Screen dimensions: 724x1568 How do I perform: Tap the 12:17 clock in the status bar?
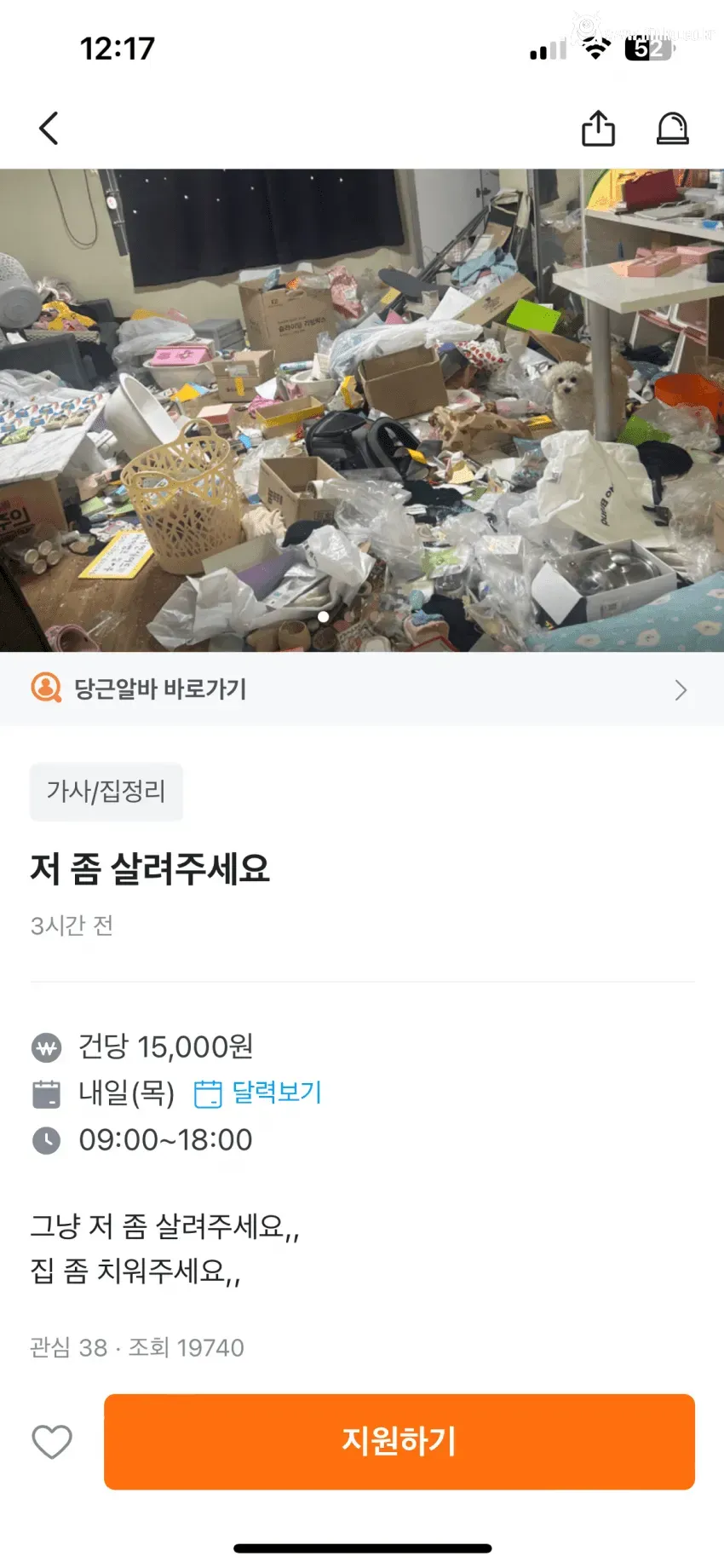117,49
